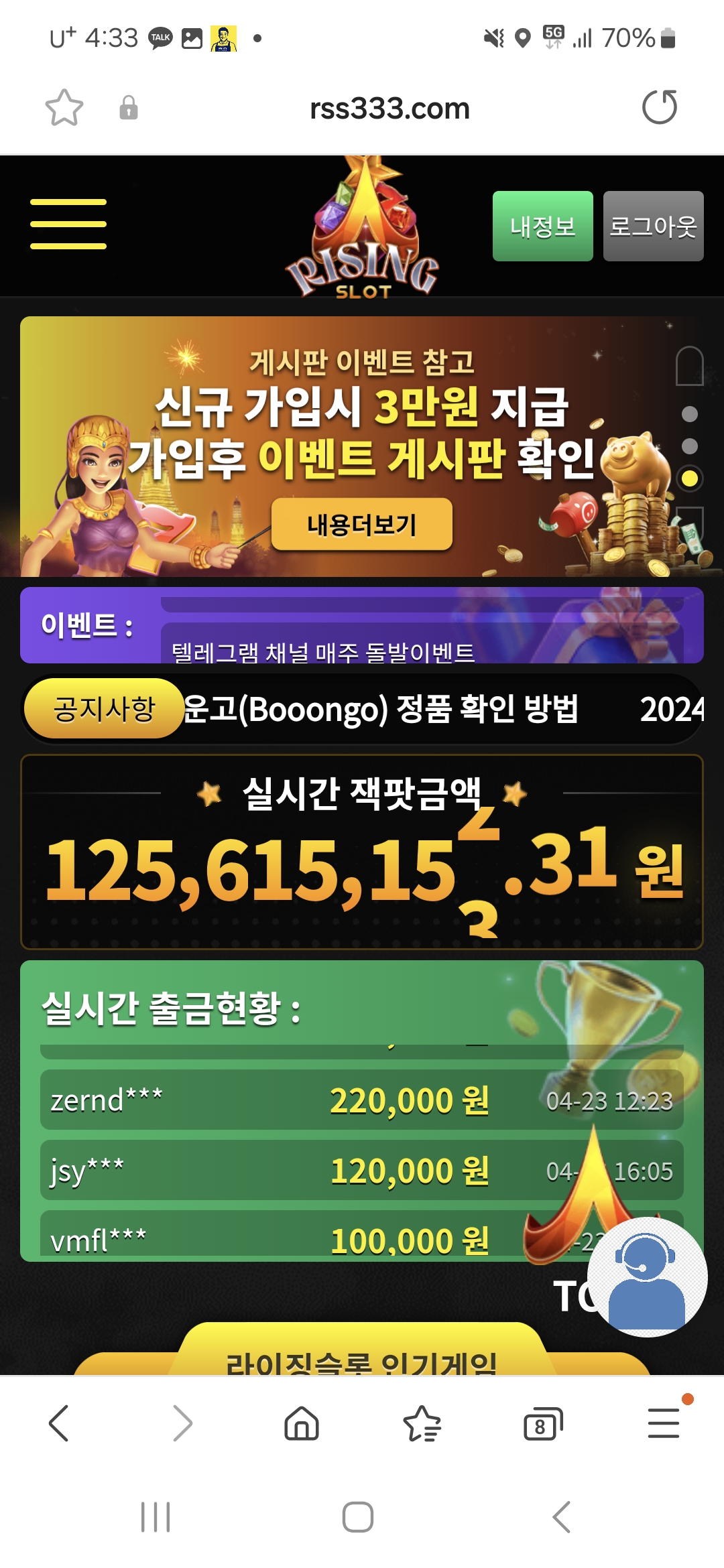Tap the 내정보 button

(x=542, y=226)
